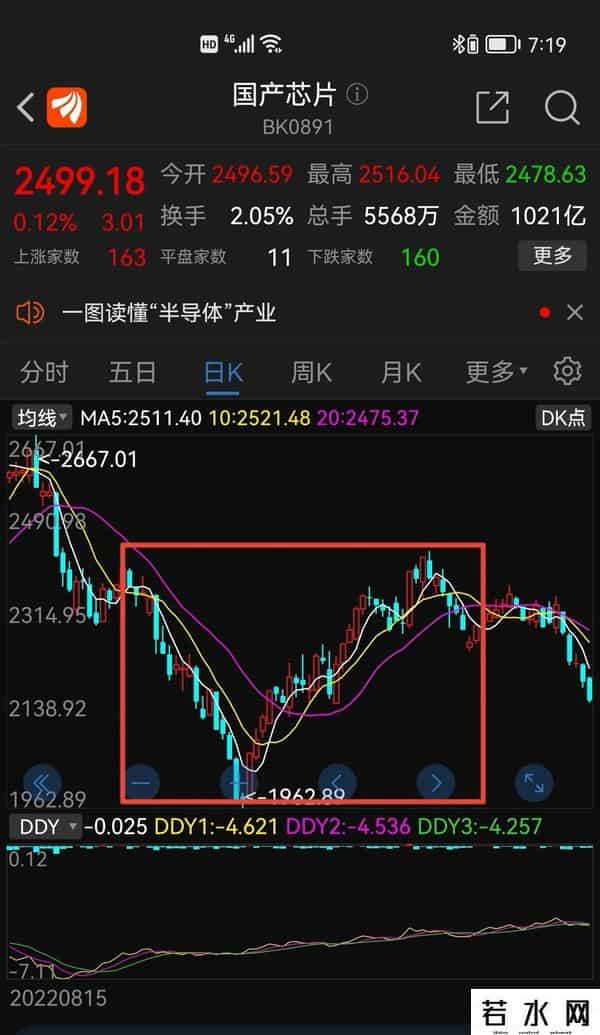Switch to the 分时 chart tab
The width and height of the screenshot is (600, 1035).
coord(44,373)
